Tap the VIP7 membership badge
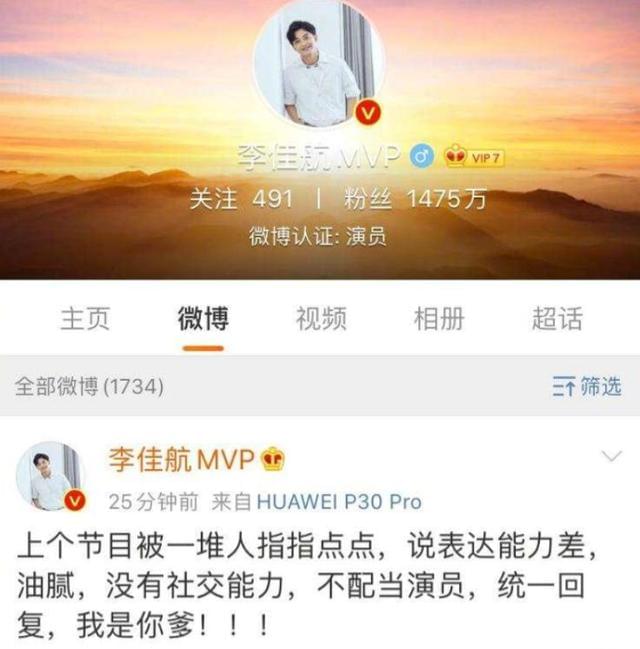 (472, 157)
